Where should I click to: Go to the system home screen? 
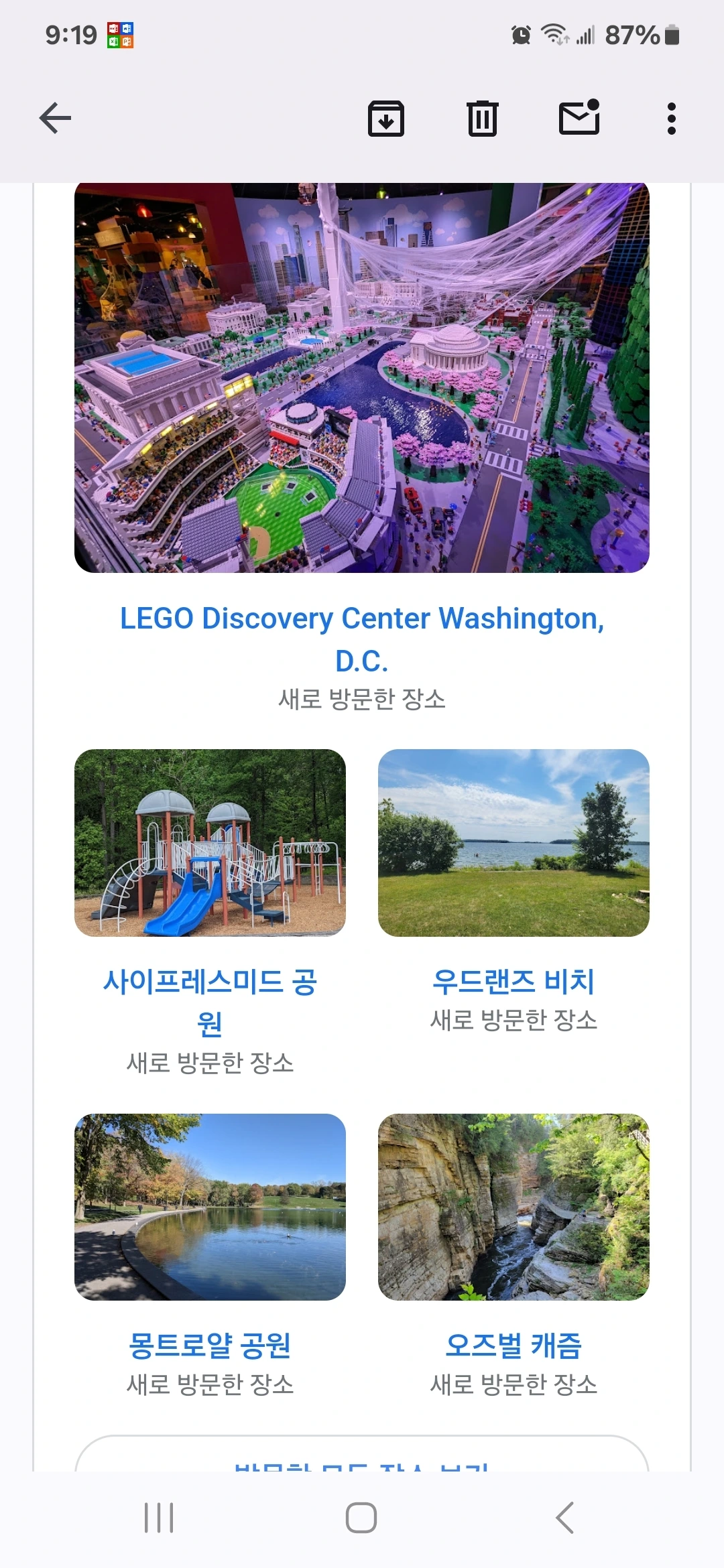(361, 1518)
